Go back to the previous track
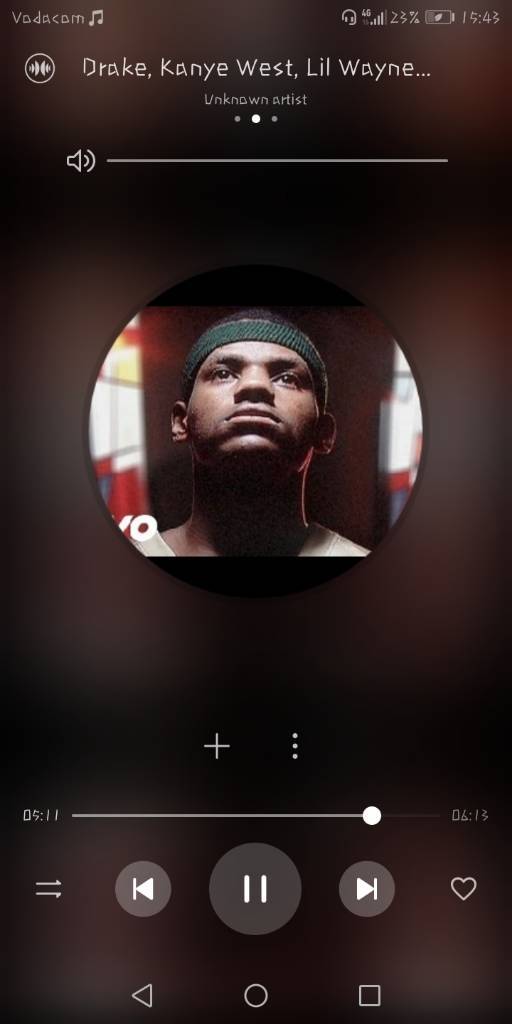 click(143, 889)
